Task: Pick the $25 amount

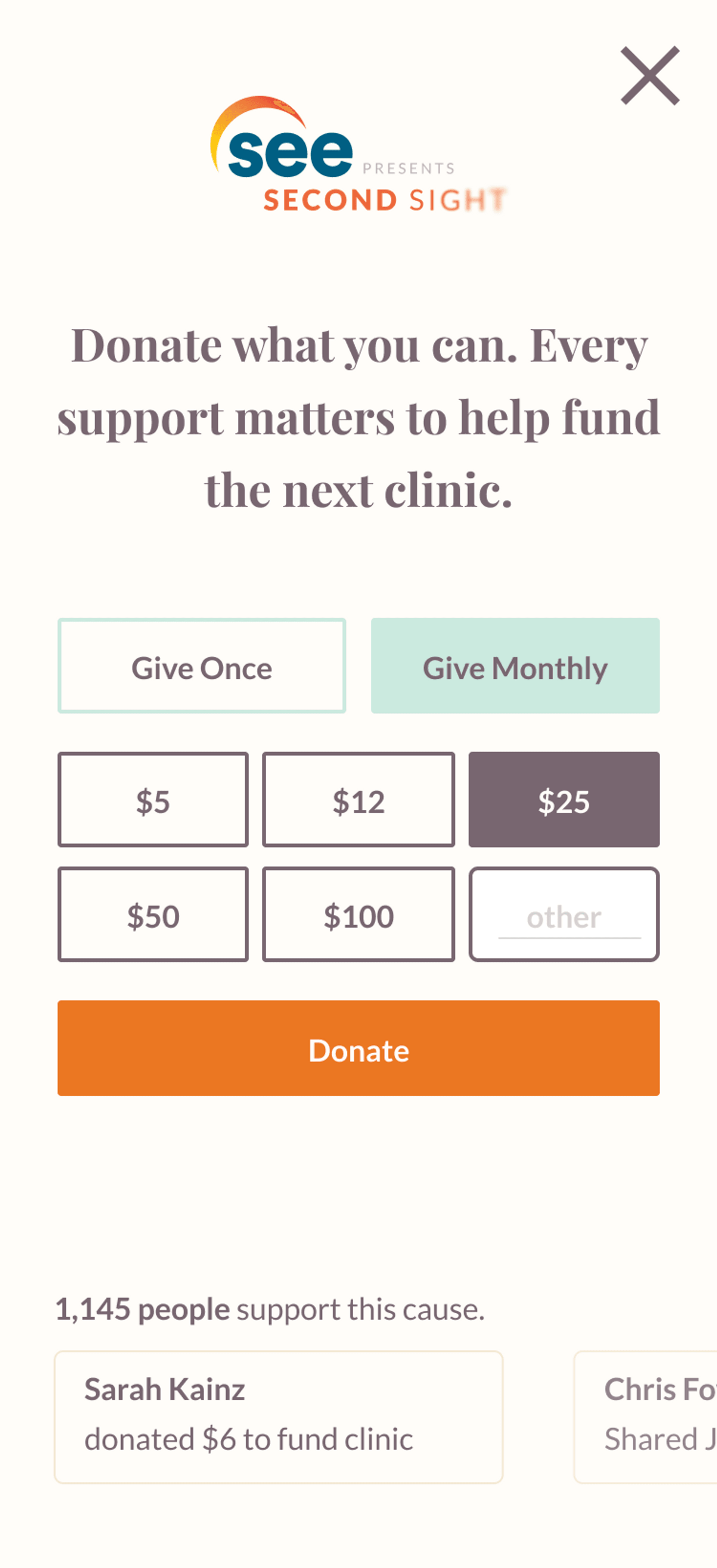Action: (564, 799)
